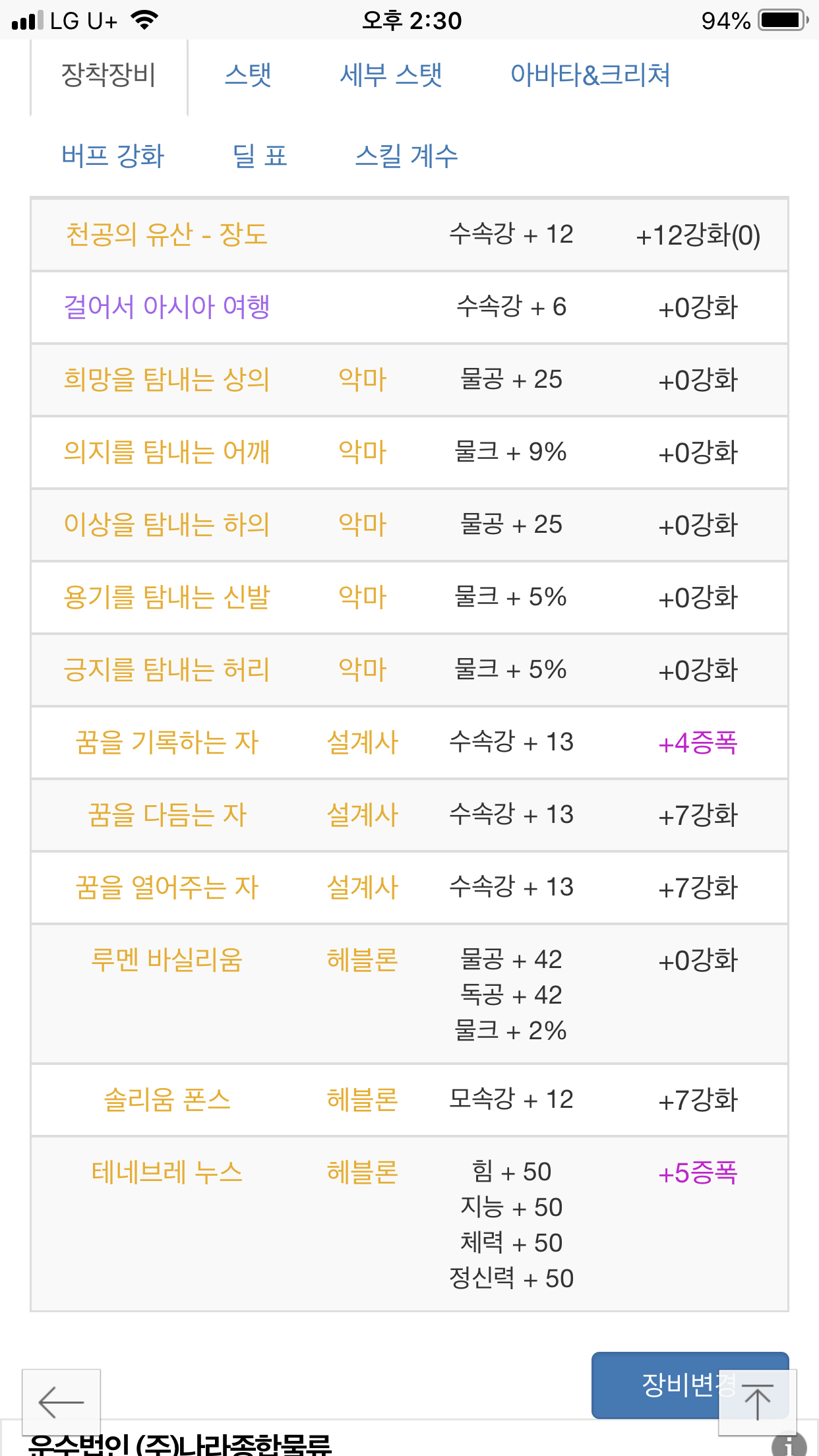Screen dimensions: 819x1456
Task: Open the 스탯 tab
Action: (248, 75)
